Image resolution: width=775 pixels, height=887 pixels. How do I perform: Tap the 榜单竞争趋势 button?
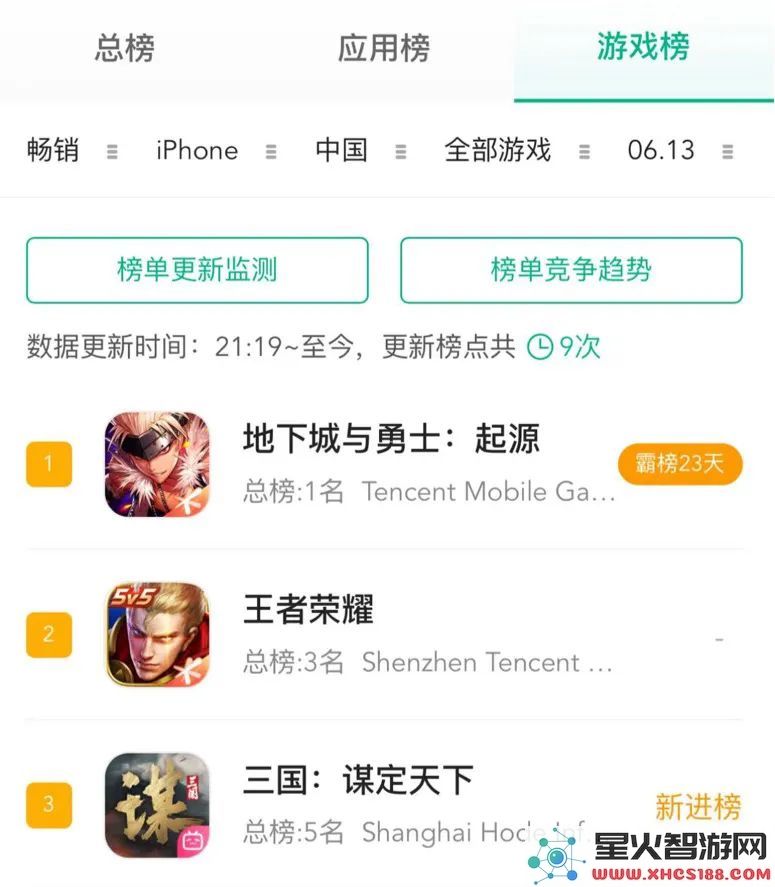coord(571,270)
